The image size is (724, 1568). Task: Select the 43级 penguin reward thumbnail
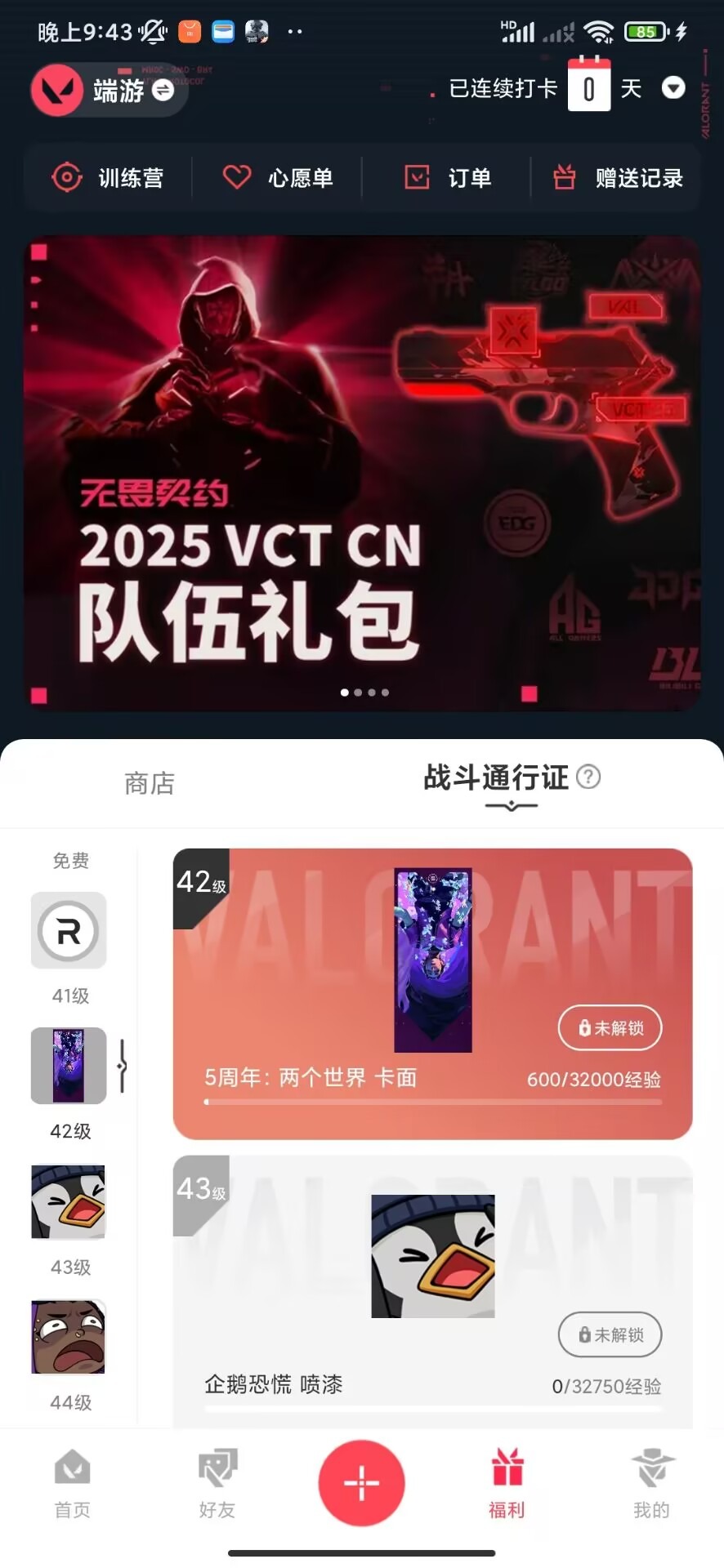[69, 1201]
